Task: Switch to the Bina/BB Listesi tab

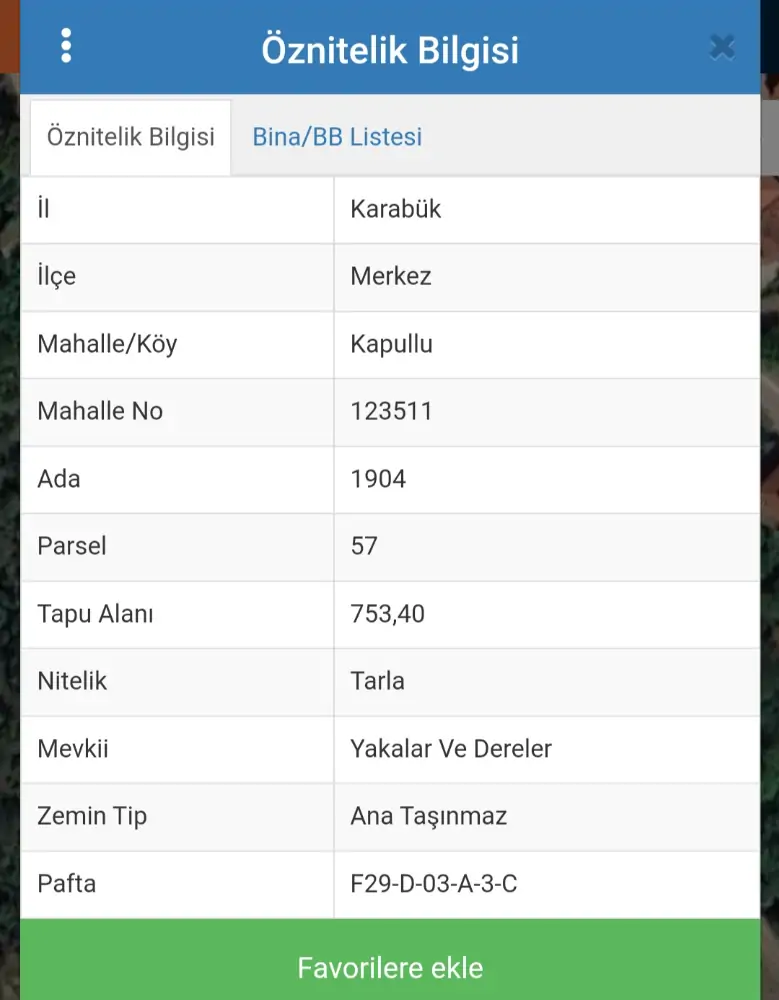Action: click(337, 137)
